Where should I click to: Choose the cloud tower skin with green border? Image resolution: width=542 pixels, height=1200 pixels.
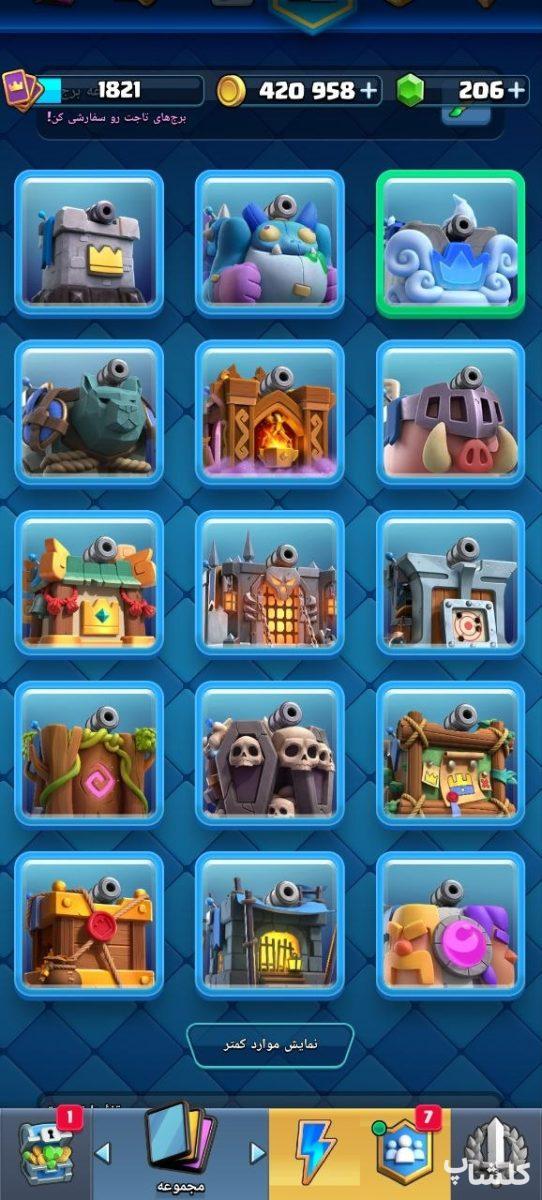(450, 244)
